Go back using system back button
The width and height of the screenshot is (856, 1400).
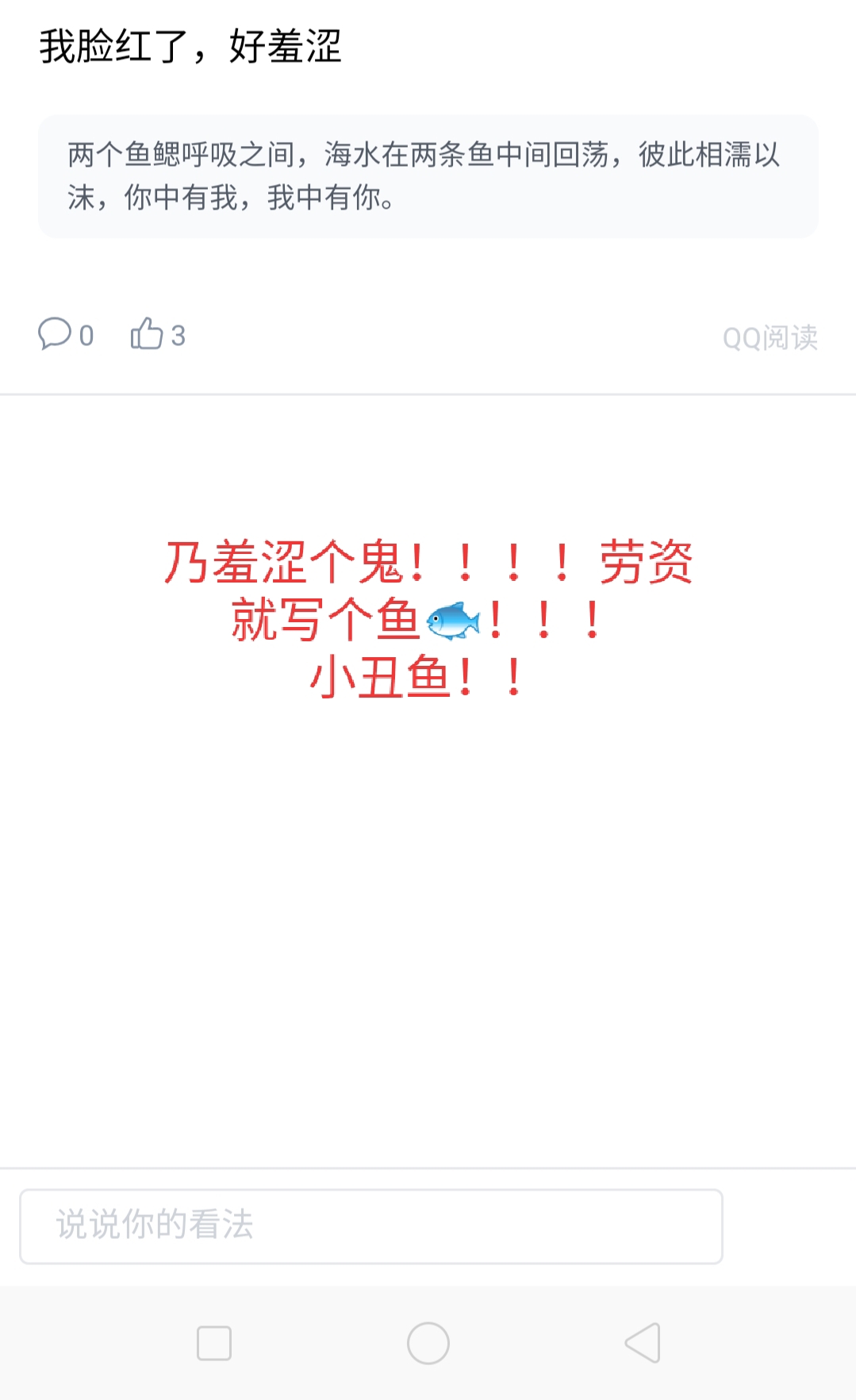[643, 1343]
